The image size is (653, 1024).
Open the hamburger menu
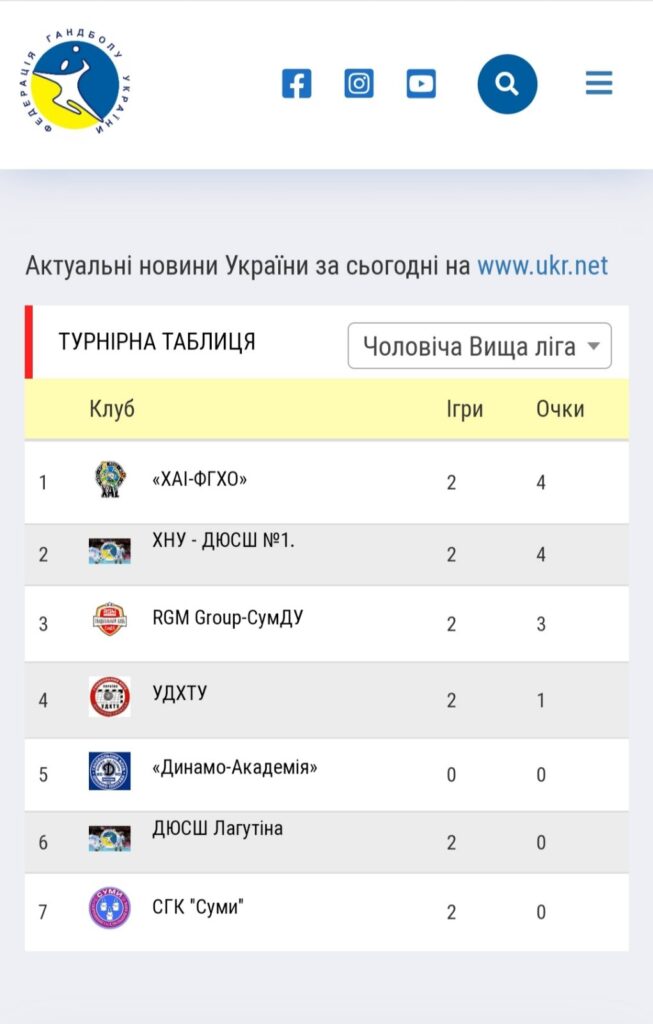599,83
